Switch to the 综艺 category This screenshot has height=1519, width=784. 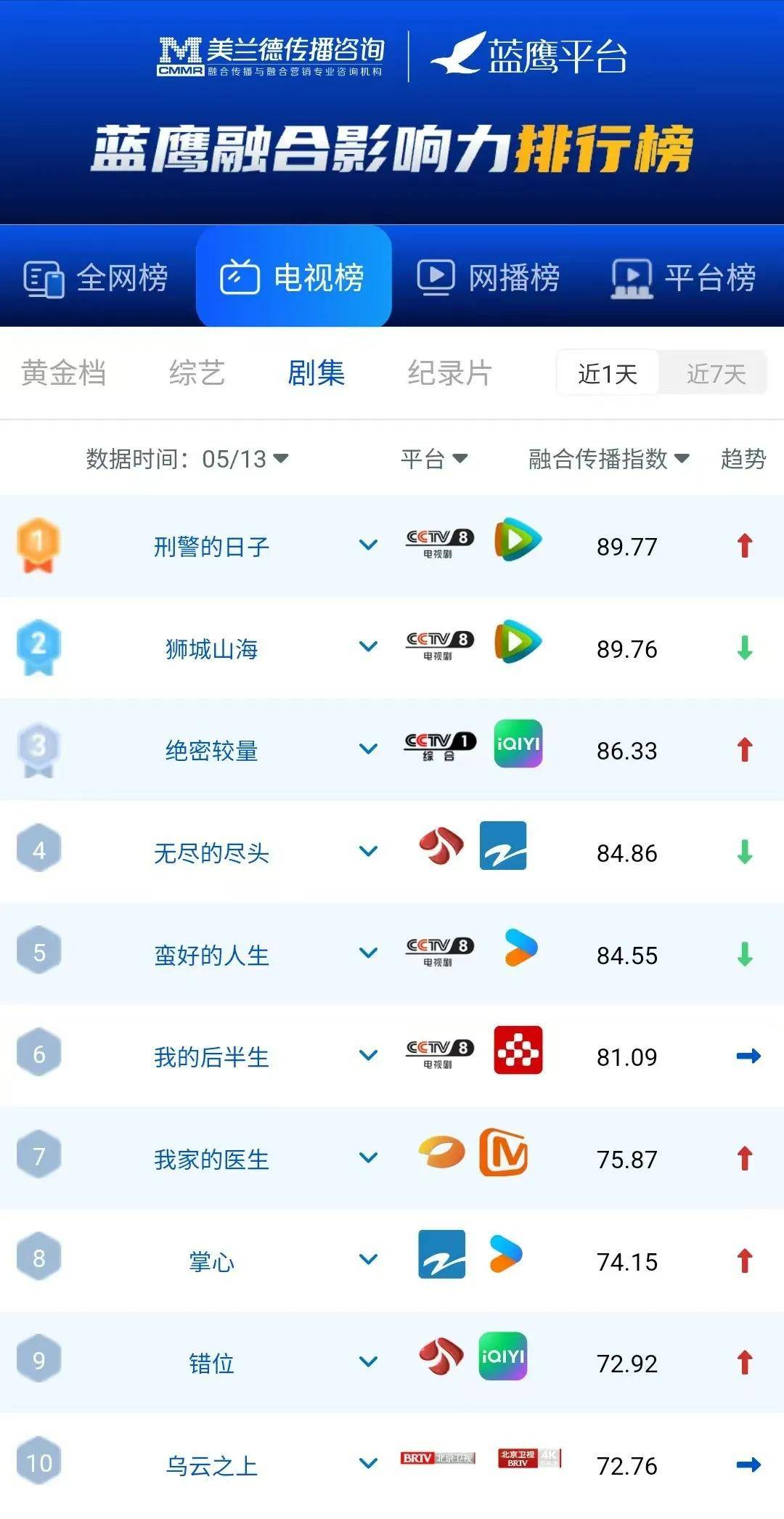pos(197,373)
